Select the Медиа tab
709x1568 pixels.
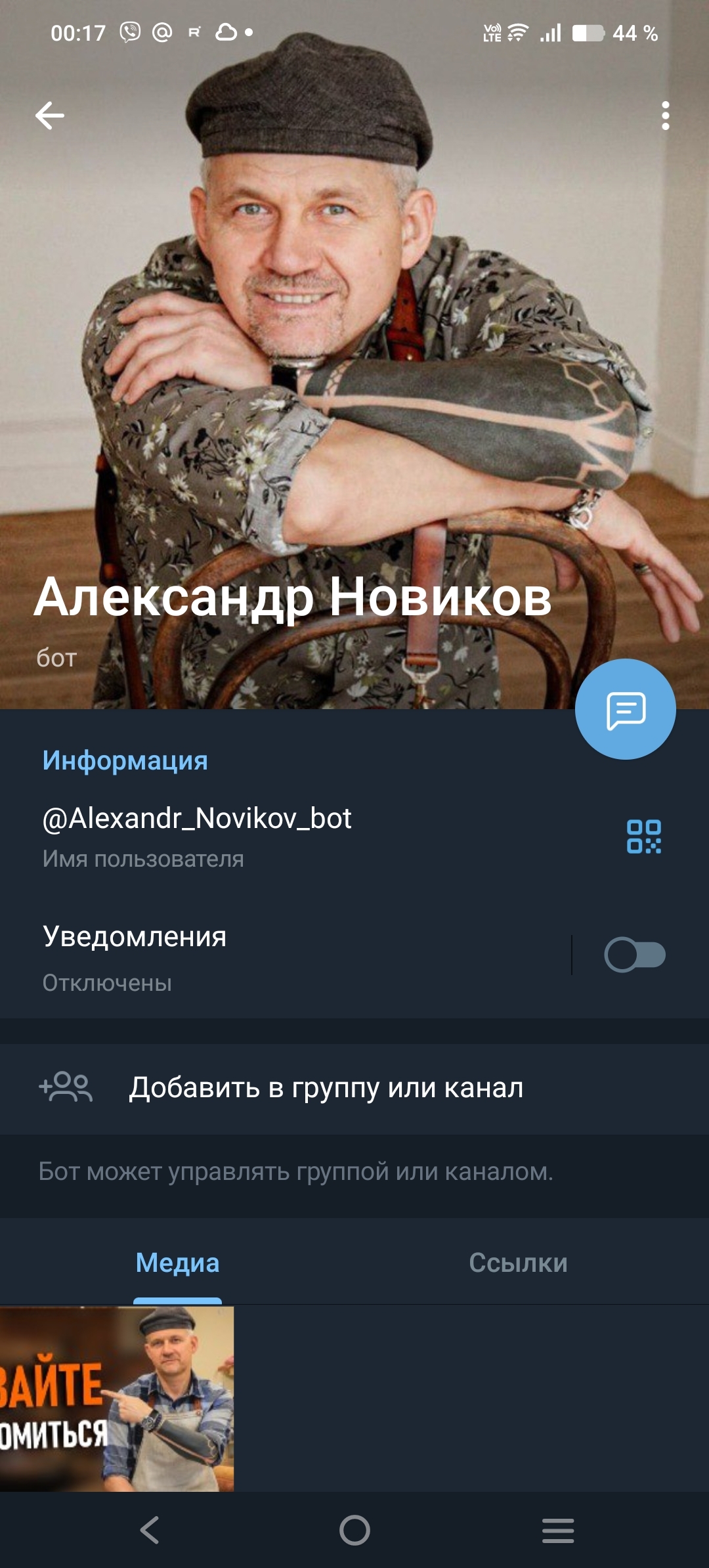coord(177,1263)
